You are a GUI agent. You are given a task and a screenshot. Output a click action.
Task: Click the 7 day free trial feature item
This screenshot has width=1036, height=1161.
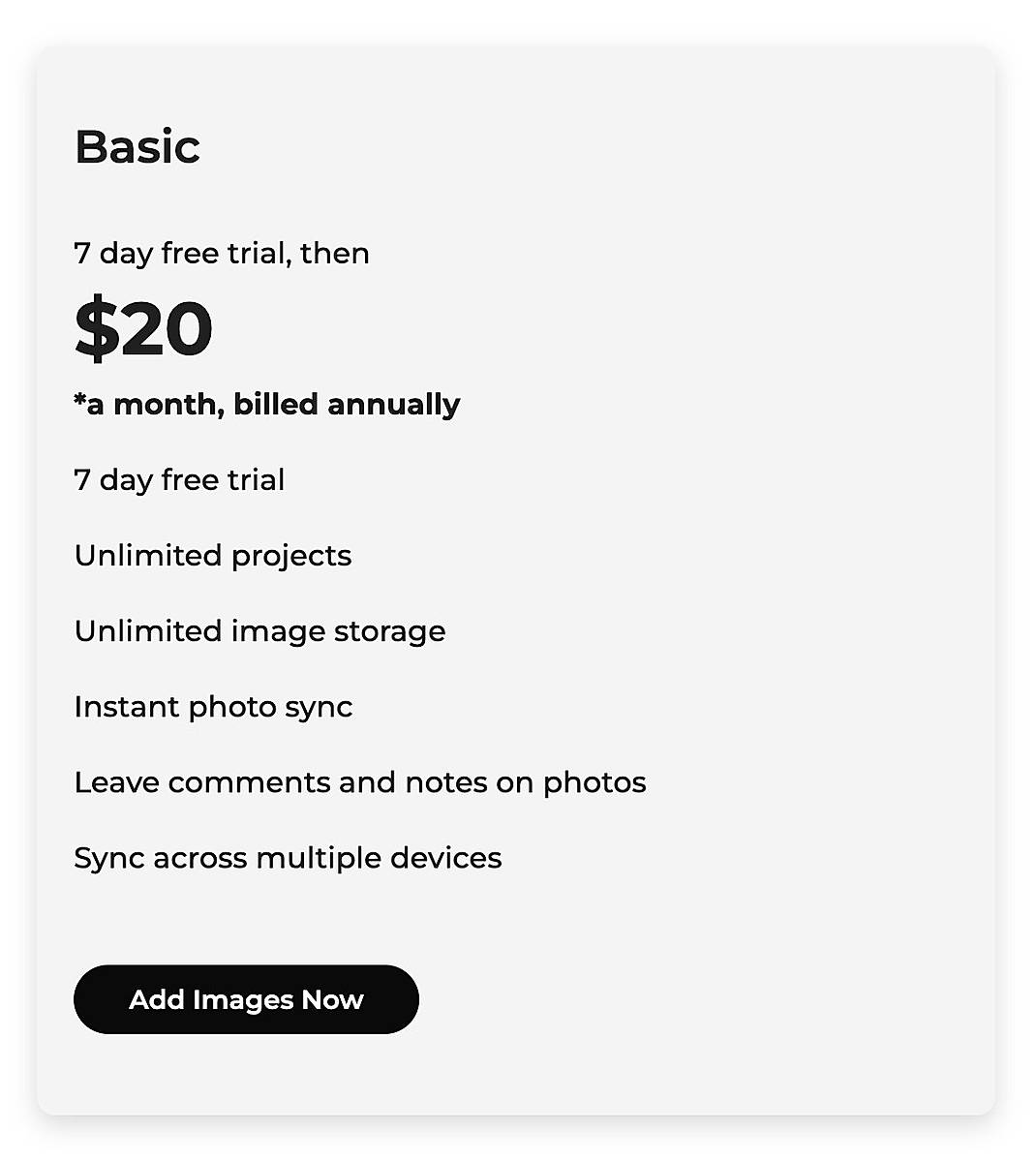179,479
